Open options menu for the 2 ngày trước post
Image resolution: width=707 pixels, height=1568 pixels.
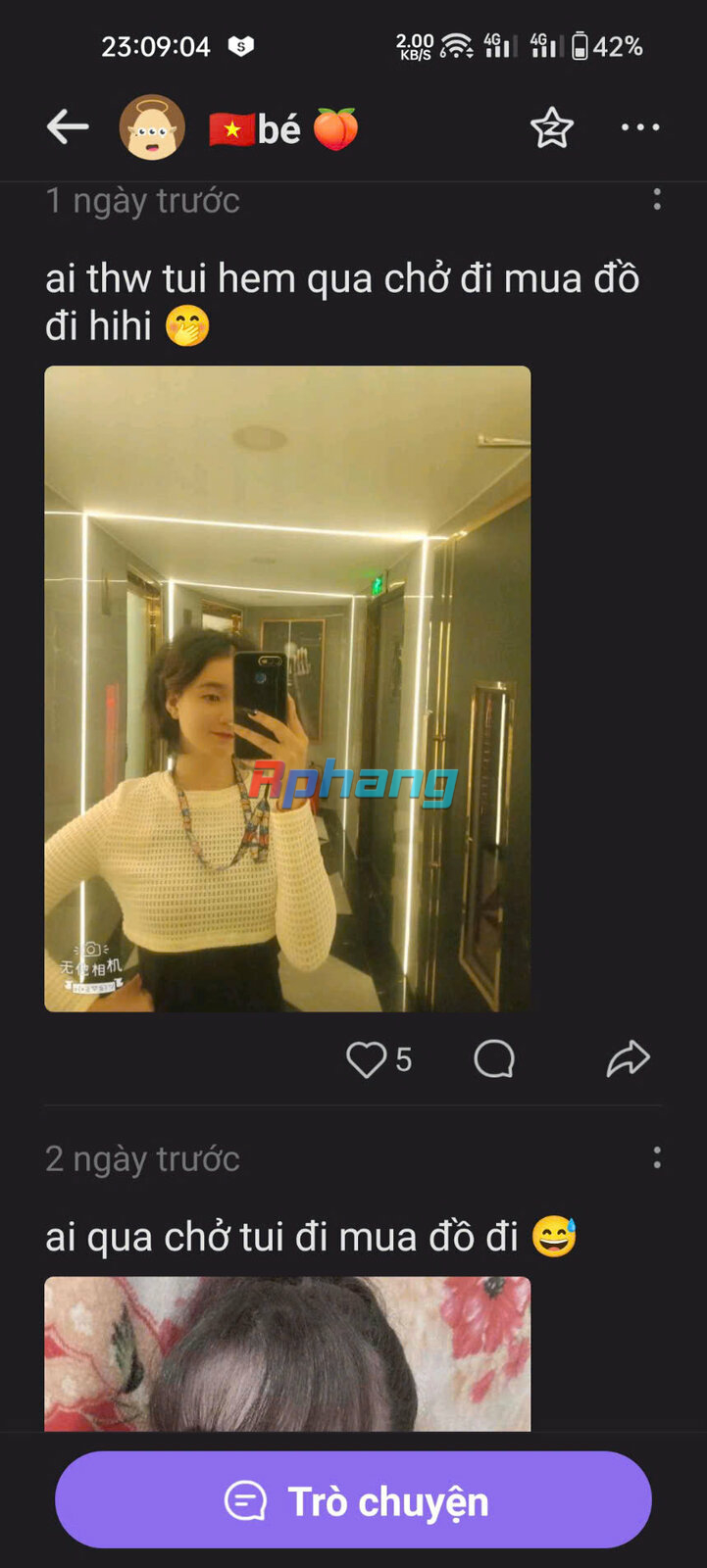657,1158
